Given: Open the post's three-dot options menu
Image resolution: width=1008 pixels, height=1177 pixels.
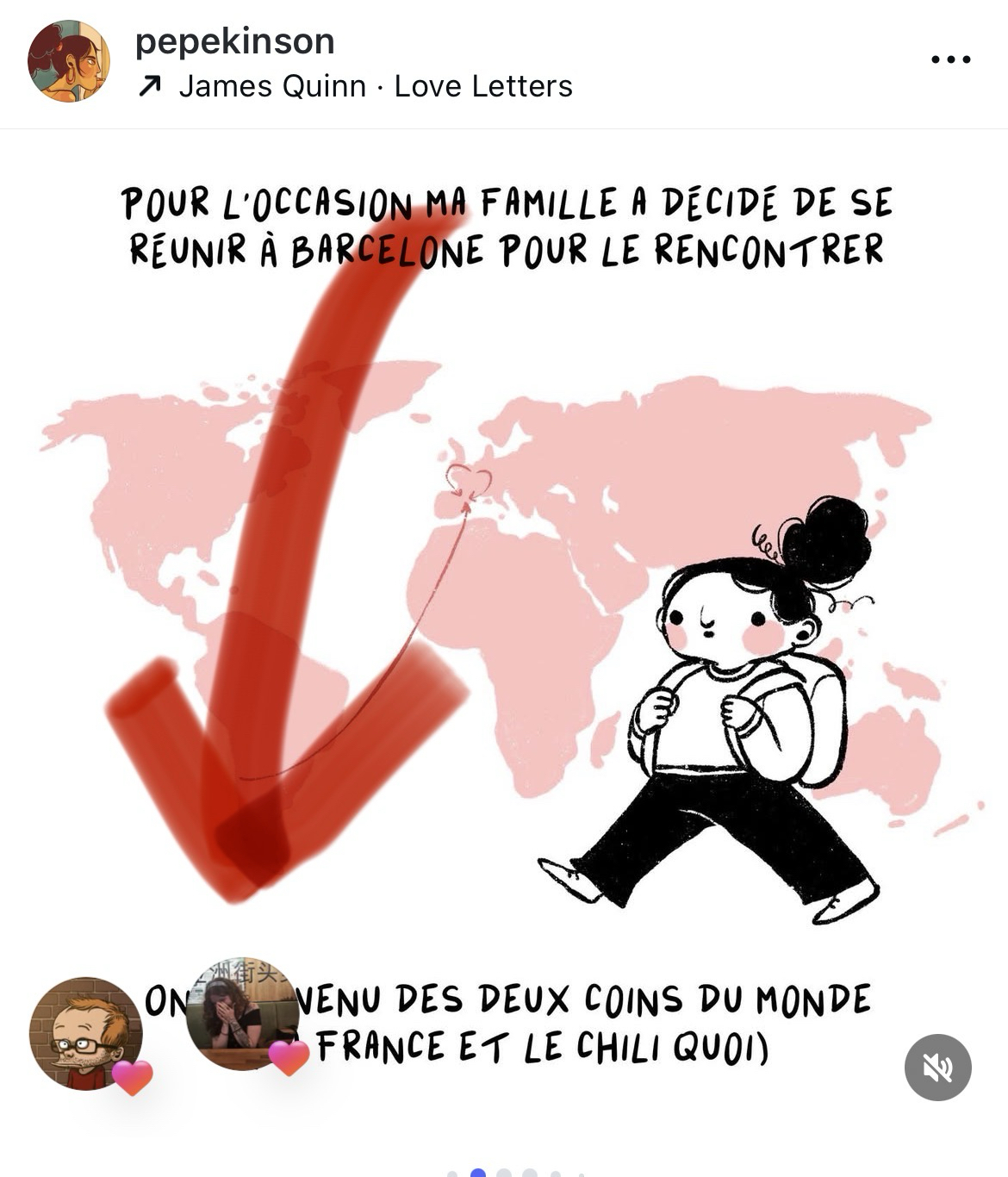Looking at the screenshot, I should point(950,59).
